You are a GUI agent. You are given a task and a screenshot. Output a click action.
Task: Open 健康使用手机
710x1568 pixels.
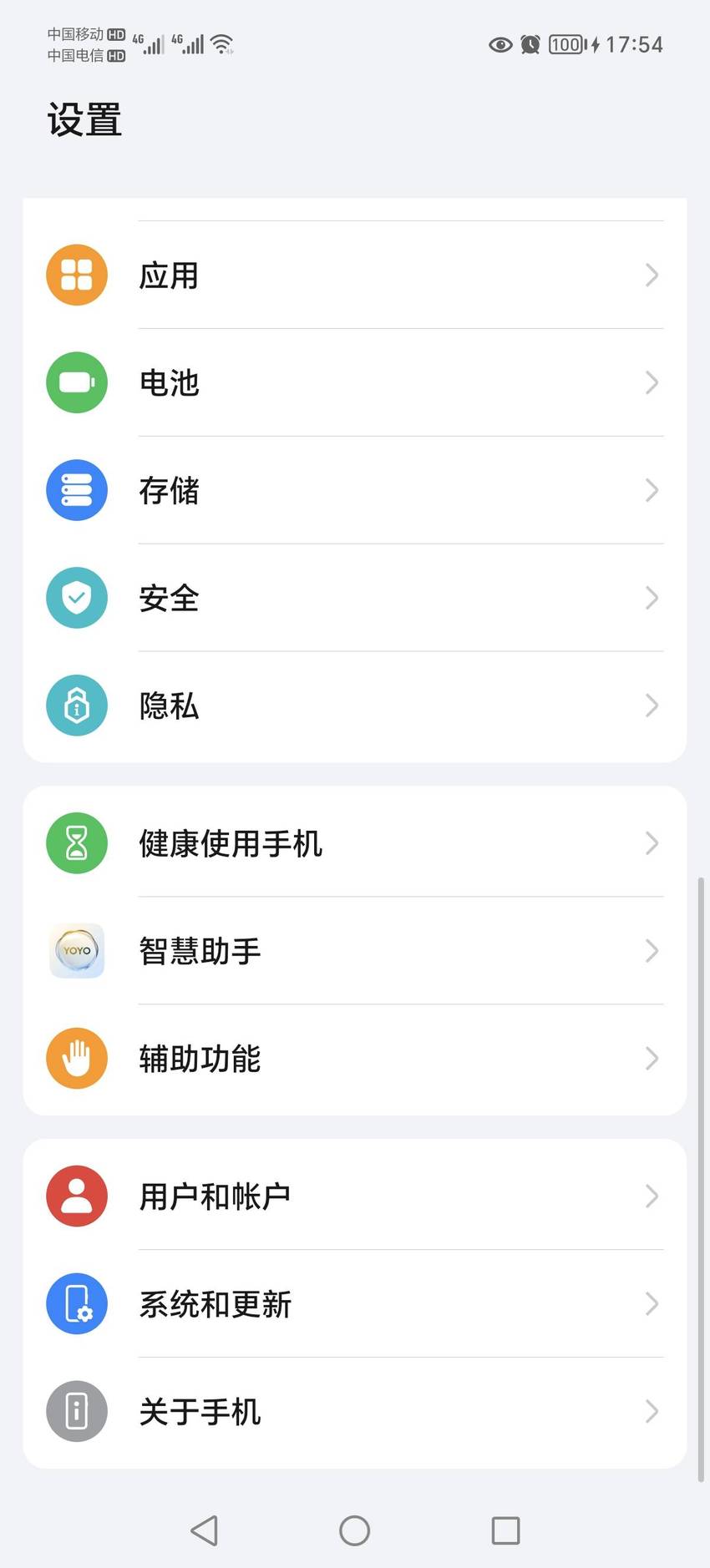(355, 842)
